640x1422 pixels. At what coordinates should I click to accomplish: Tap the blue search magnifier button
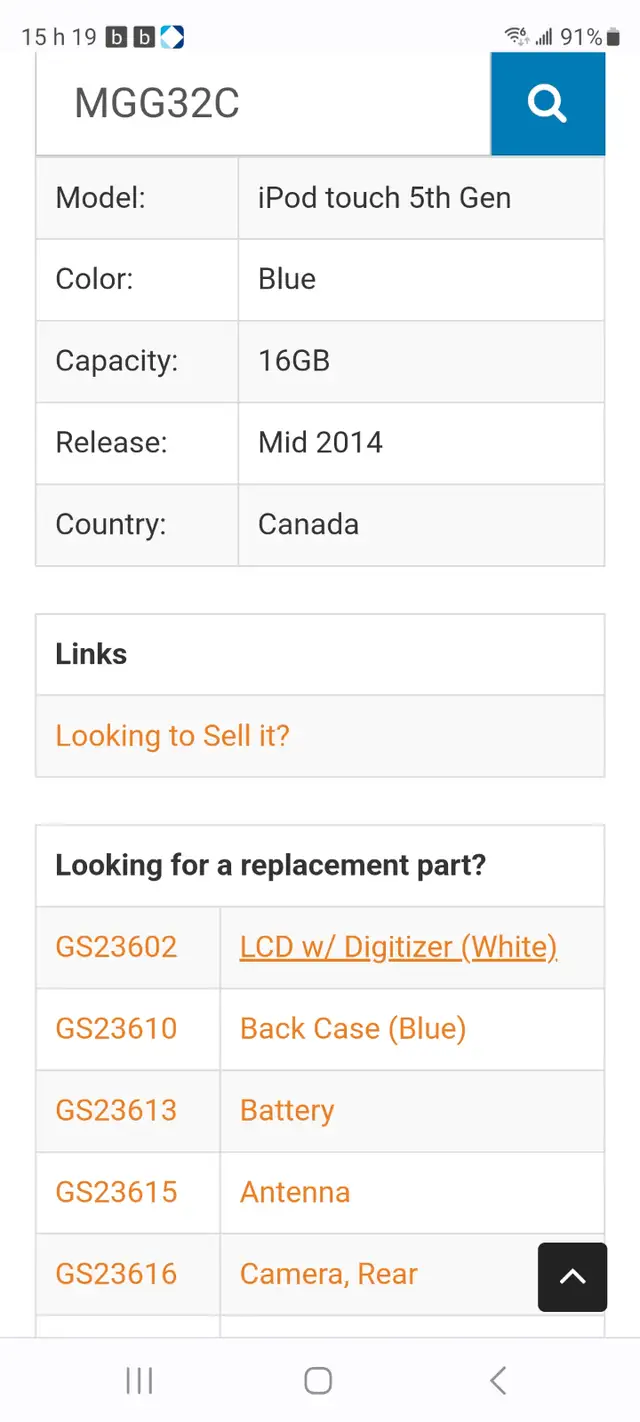click(548, 103)
